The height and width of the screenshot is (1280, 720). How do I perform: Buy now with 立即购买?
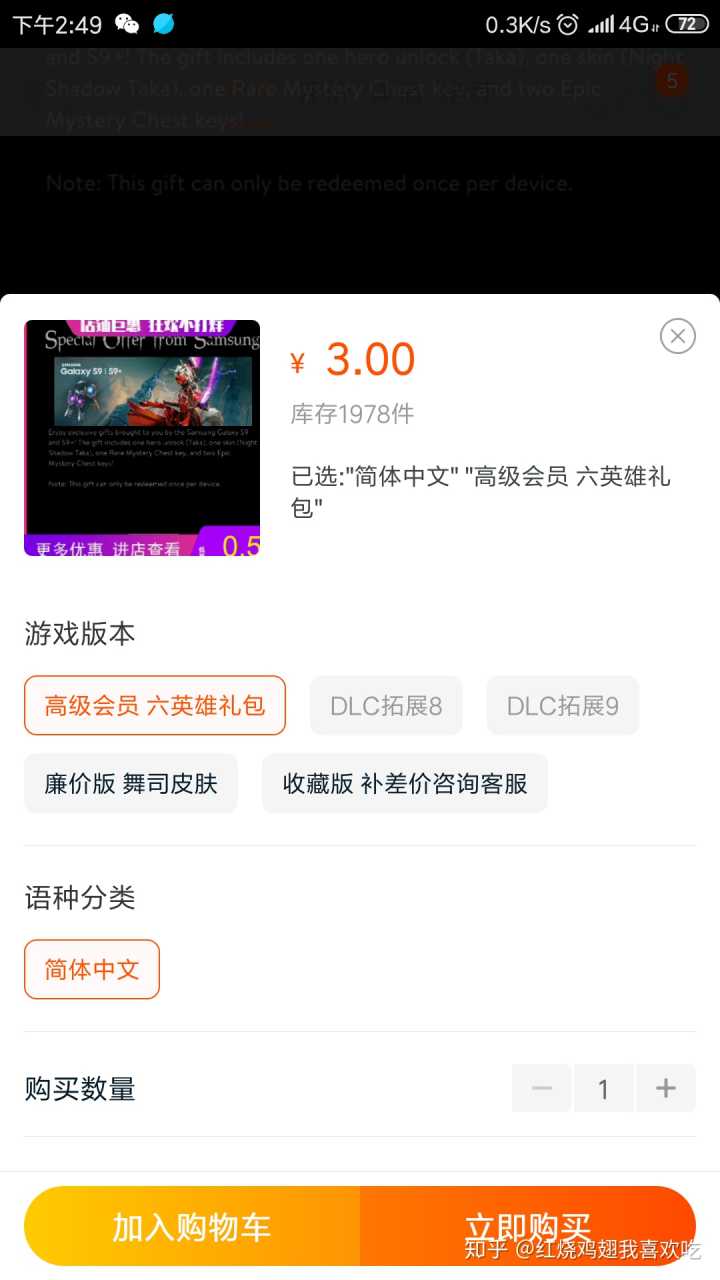[x=527, y=1226]
